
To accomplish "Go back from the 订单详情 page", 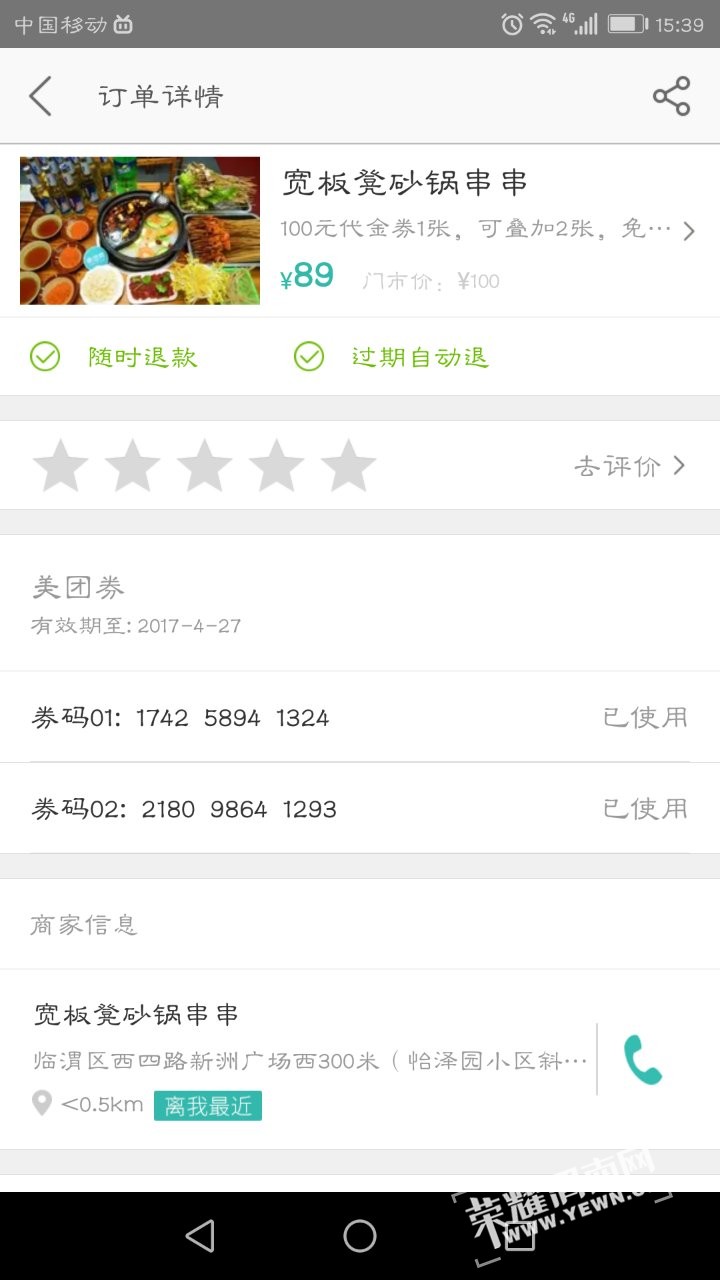I will (40, 97).
